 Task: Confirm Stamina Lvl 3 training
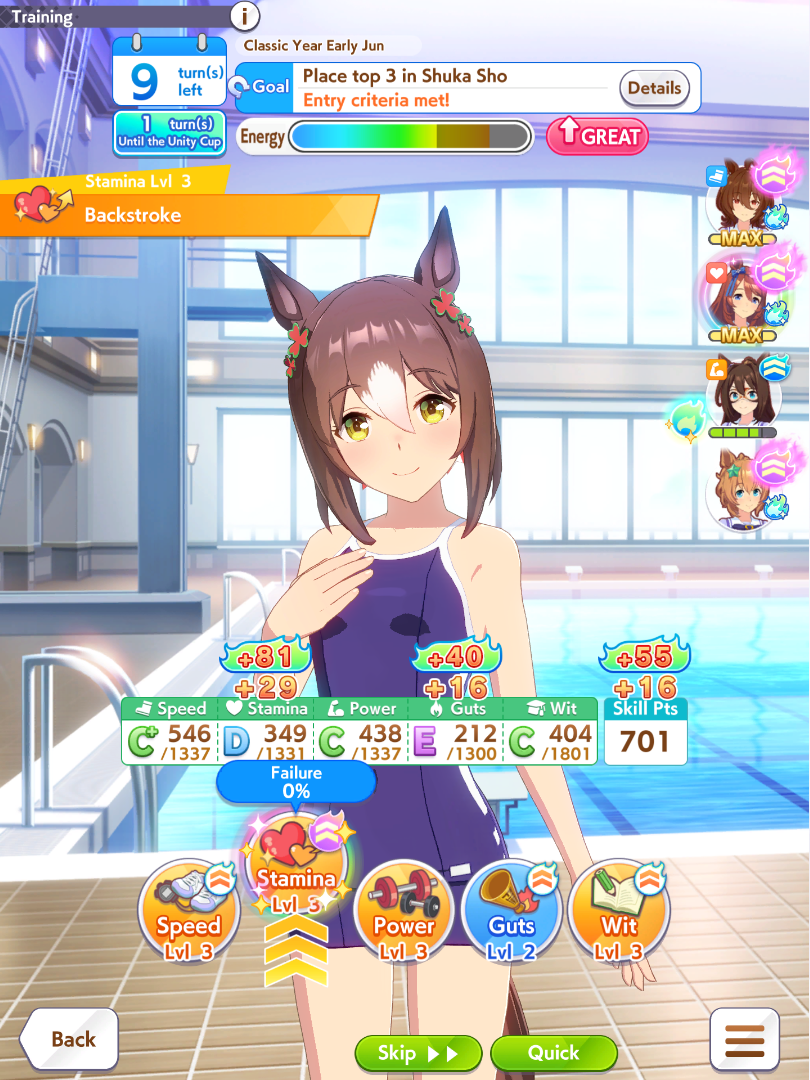(x=296, y=866)
